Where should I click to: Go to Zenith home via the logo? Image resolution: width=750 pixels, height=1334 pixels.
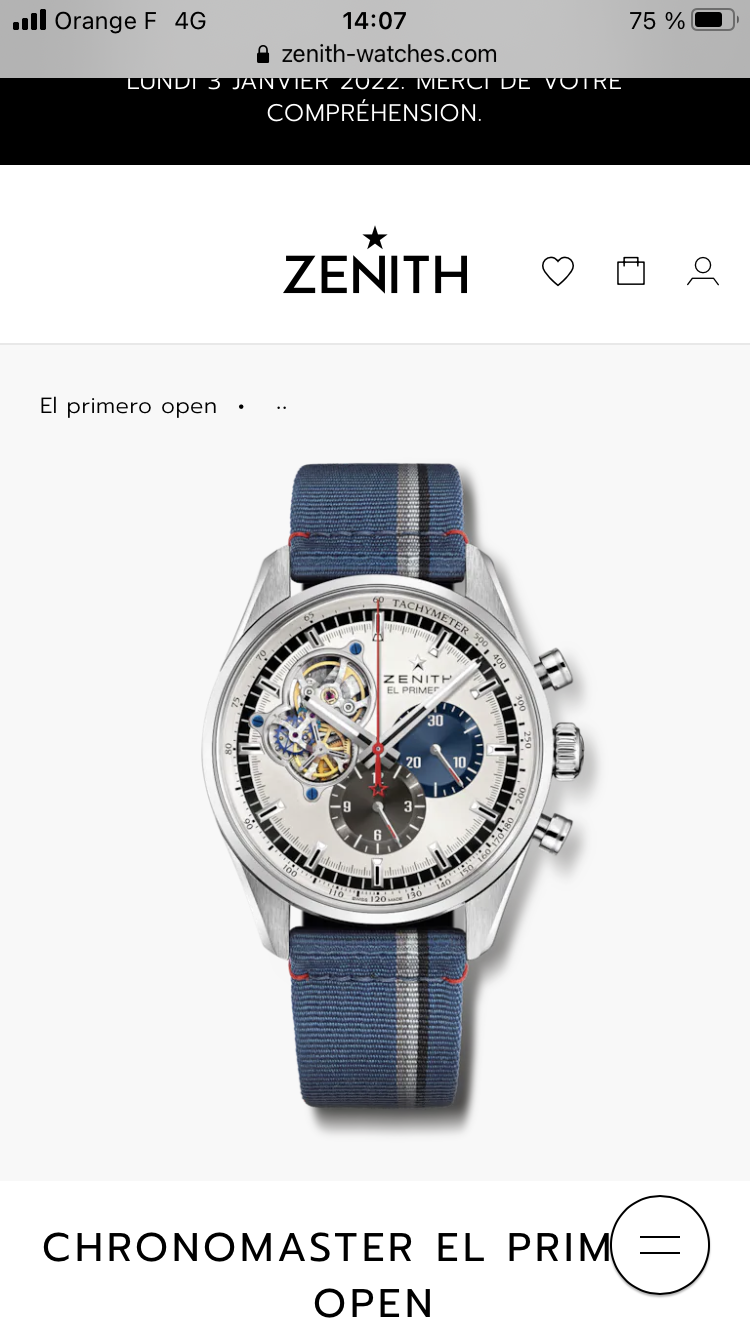click(375, 260)
